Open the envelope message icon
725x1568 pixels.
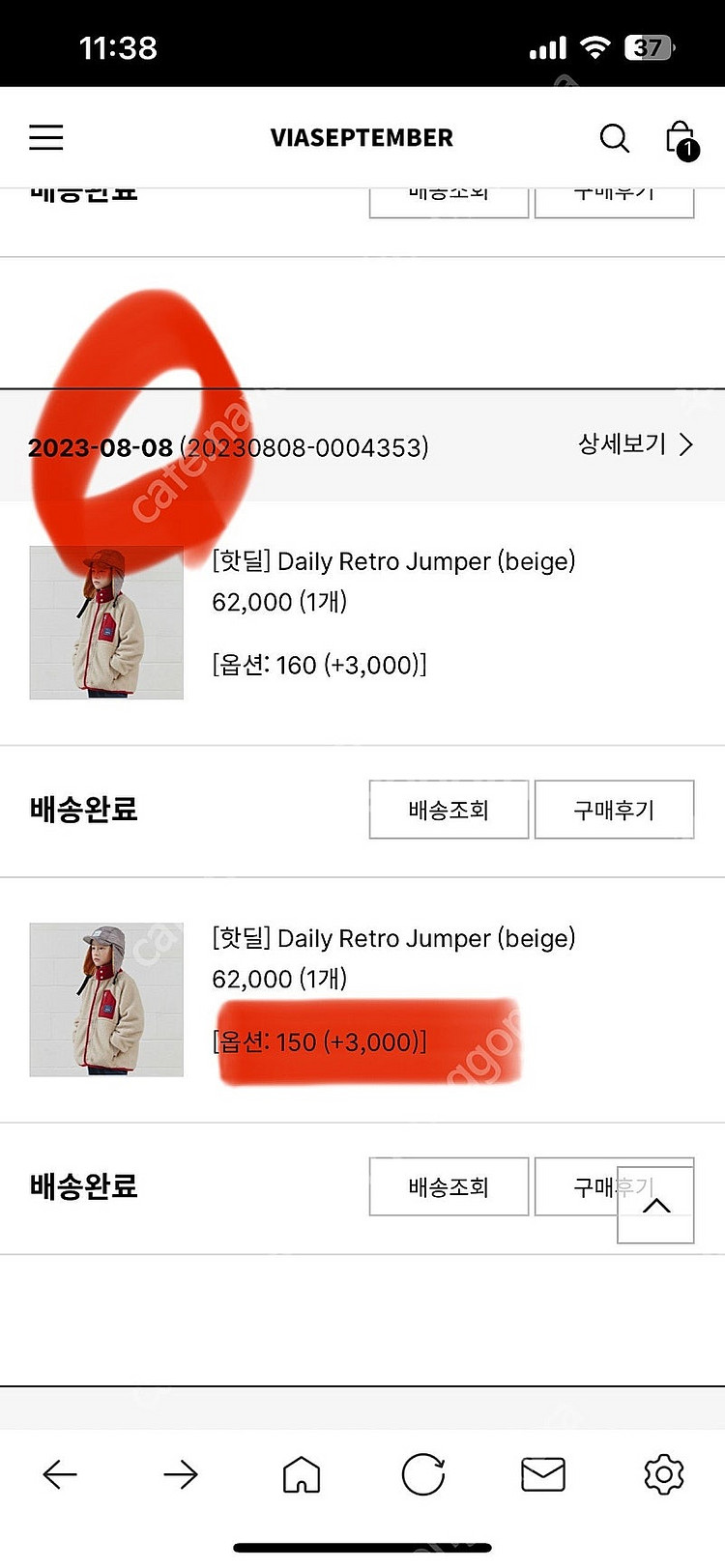[543, 1474]
